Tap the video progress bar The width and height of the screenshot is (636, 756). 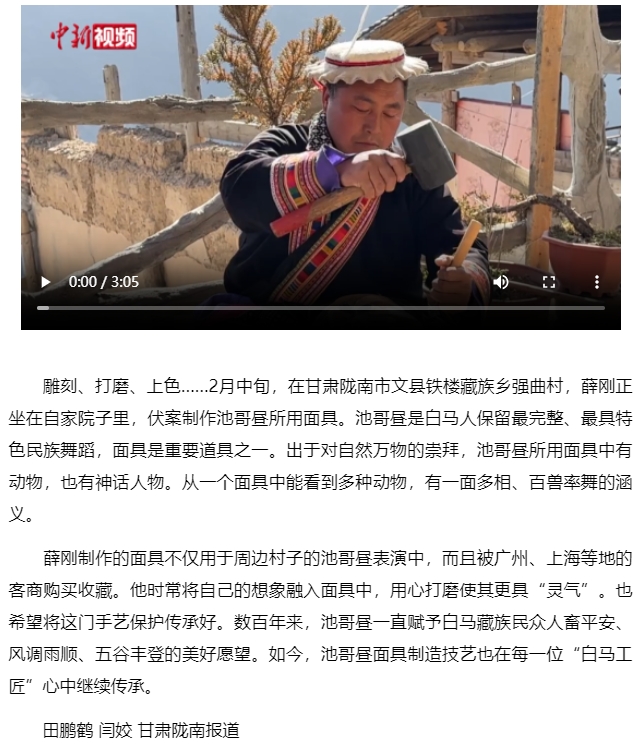[x=320, y=308]
